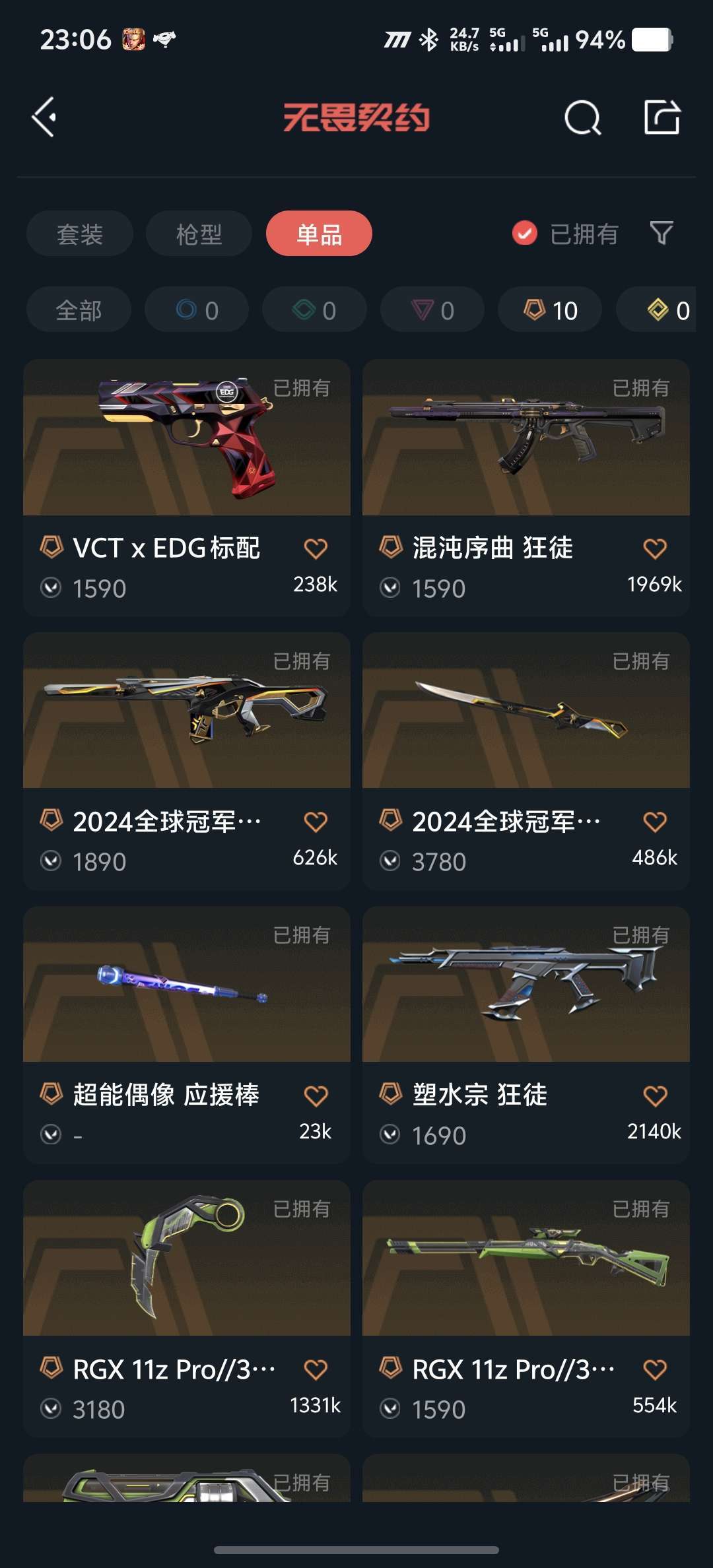Viewport: 713px width, 1568px height.
Task: Select the 全部 rarity chip
Action: (x=79, y=310)
